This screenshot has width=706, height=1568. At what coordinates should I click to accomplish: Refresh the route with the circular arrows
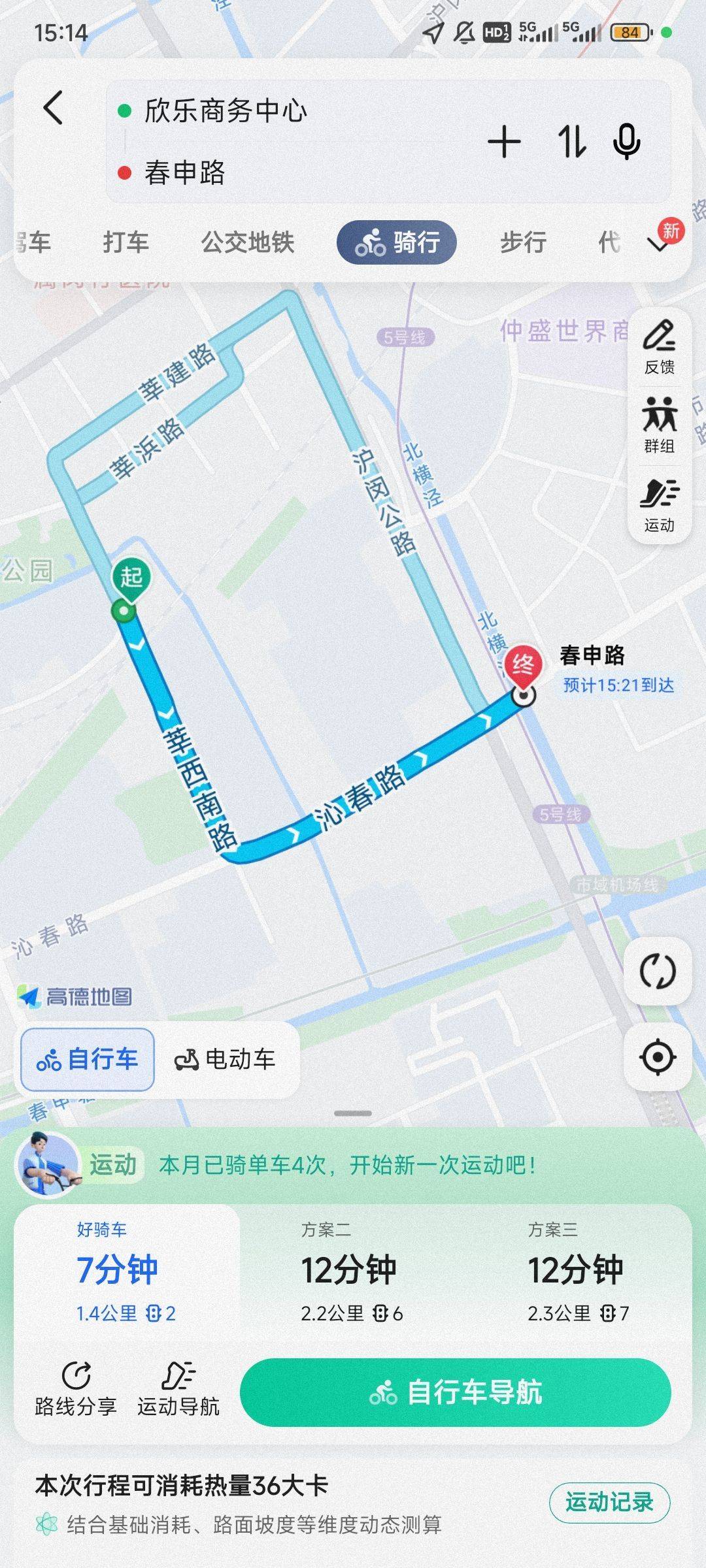658,972
